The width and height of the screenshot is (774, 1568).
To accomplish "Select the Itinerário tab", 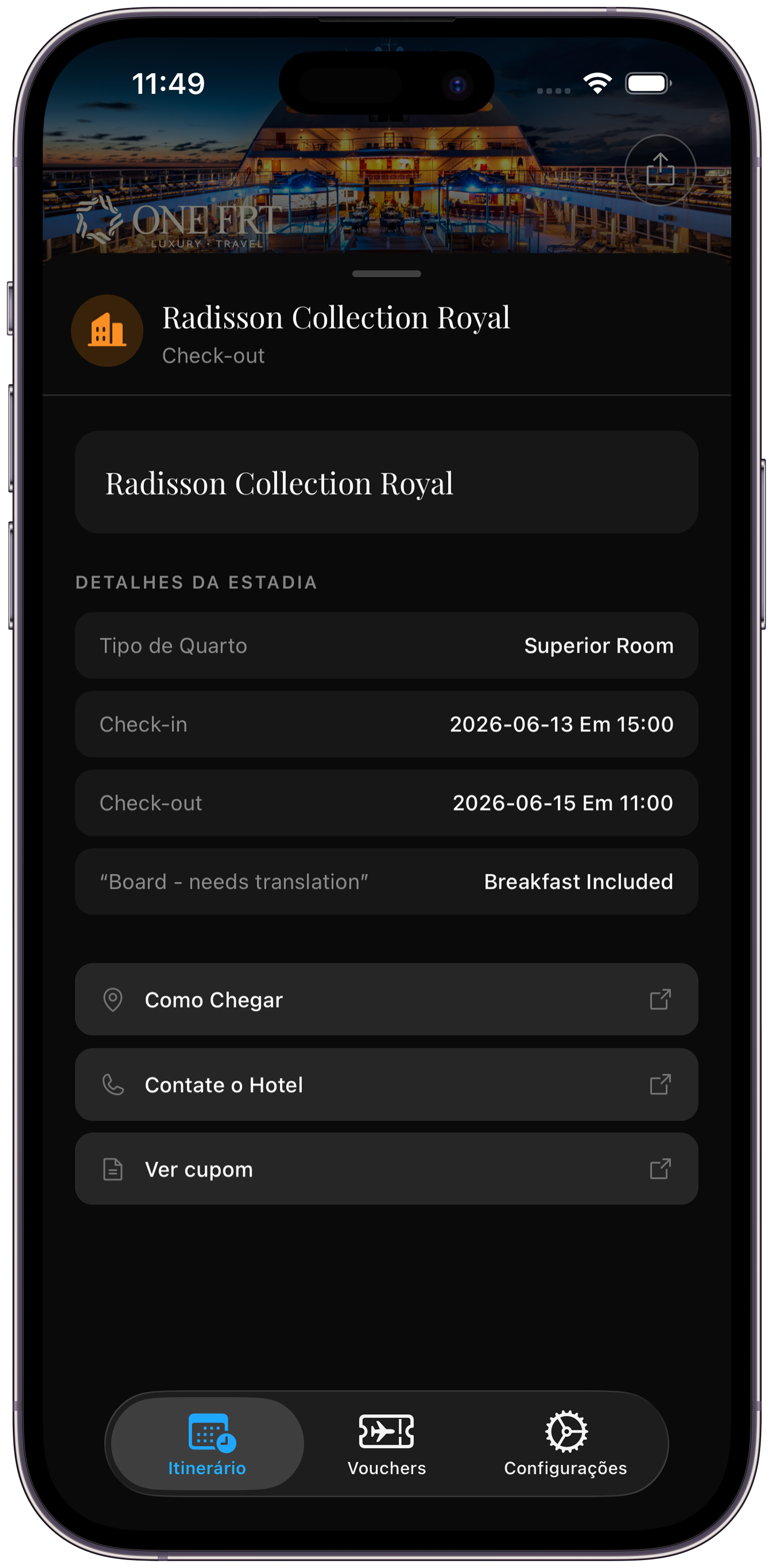I will [207, 1444].
